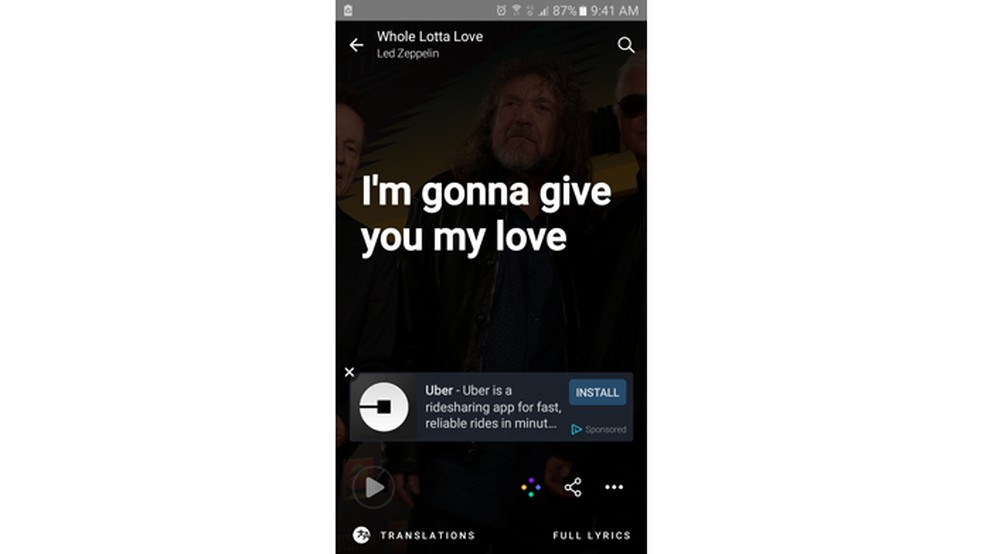This screenshot has width=984, height=554.
Task: Tap the colorful dots icon
Action: click(x=531, y=487)
